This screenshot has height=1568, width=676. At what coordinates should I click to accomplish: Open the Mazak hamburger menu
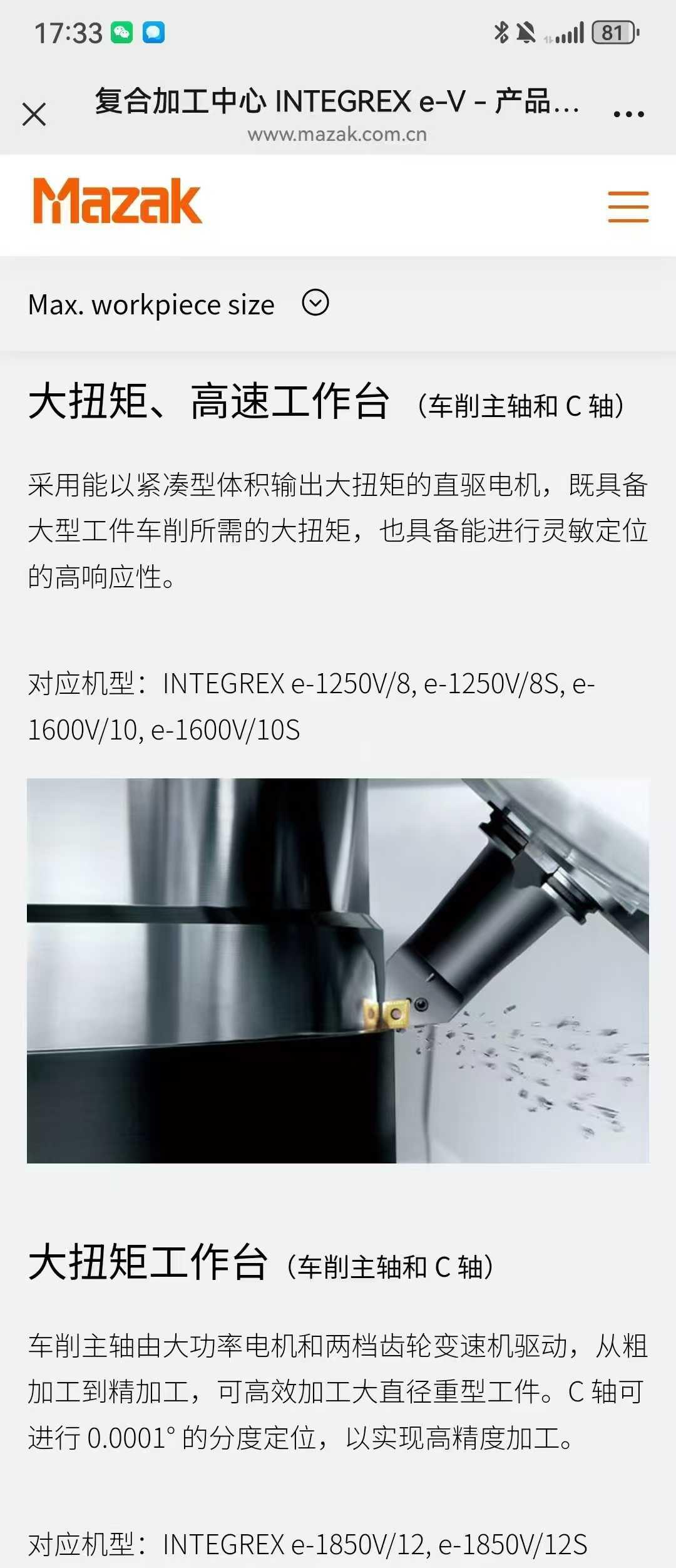click(x=628, y=207)
